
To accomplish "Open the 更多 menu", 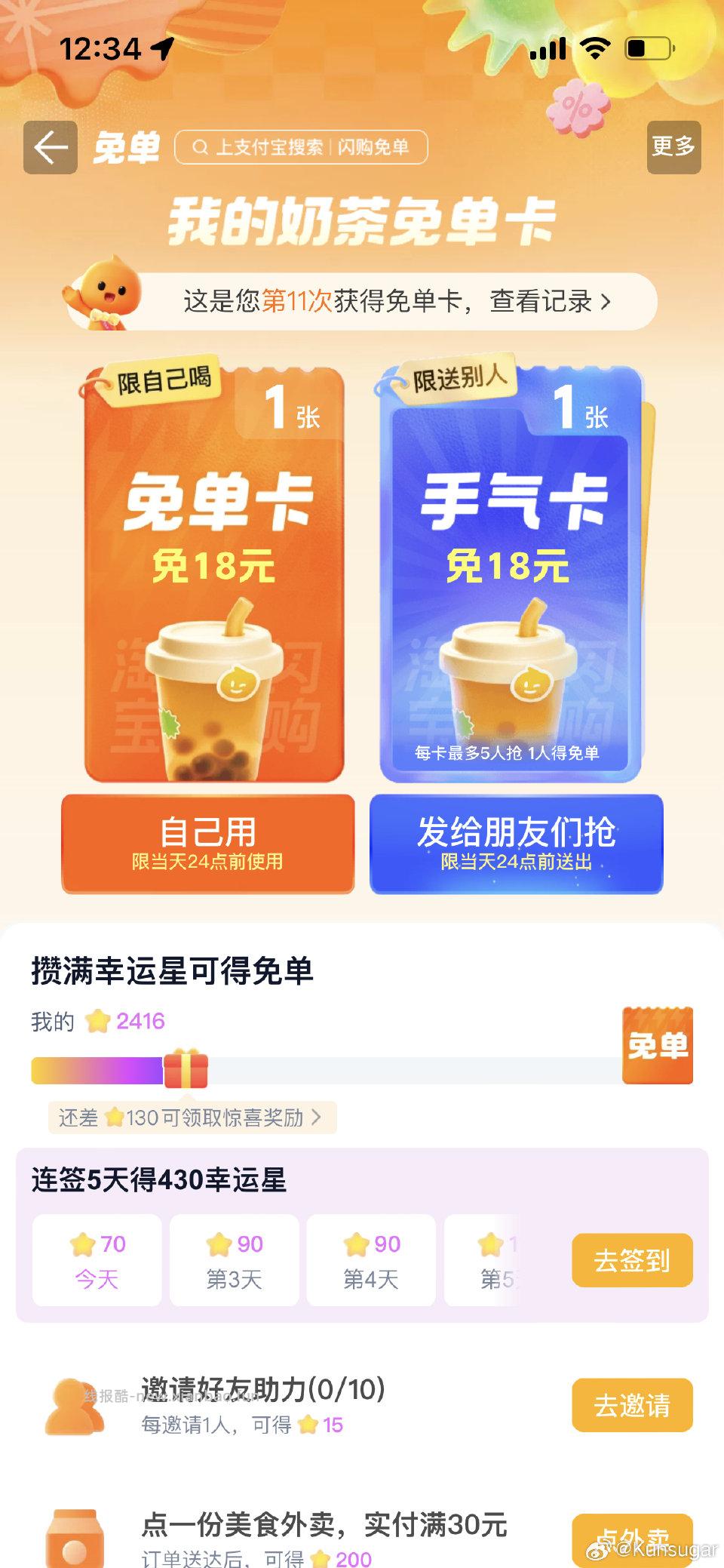I will coord(675,145).
